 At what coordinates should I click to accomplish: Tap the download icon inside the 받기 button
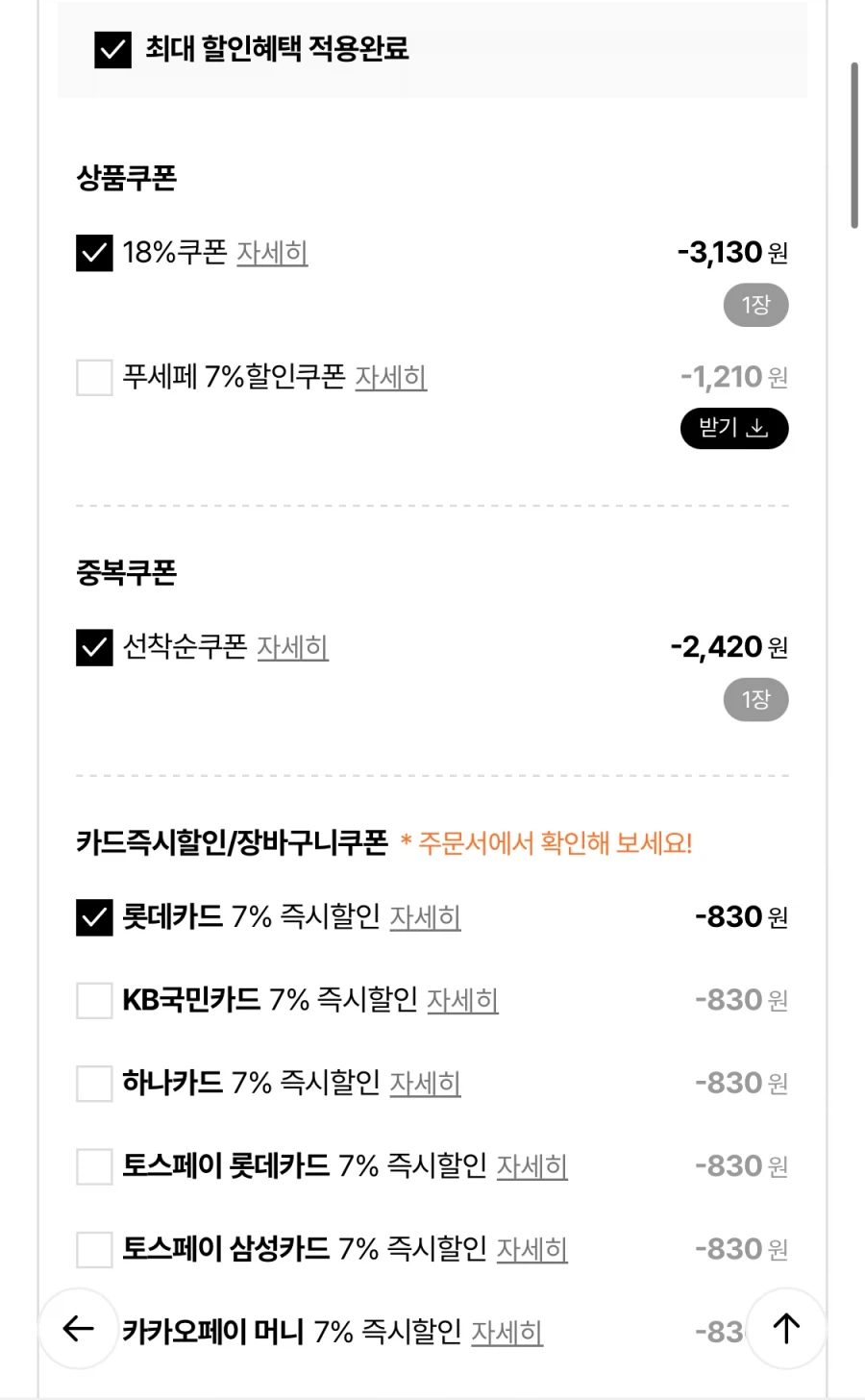[758, 428]
